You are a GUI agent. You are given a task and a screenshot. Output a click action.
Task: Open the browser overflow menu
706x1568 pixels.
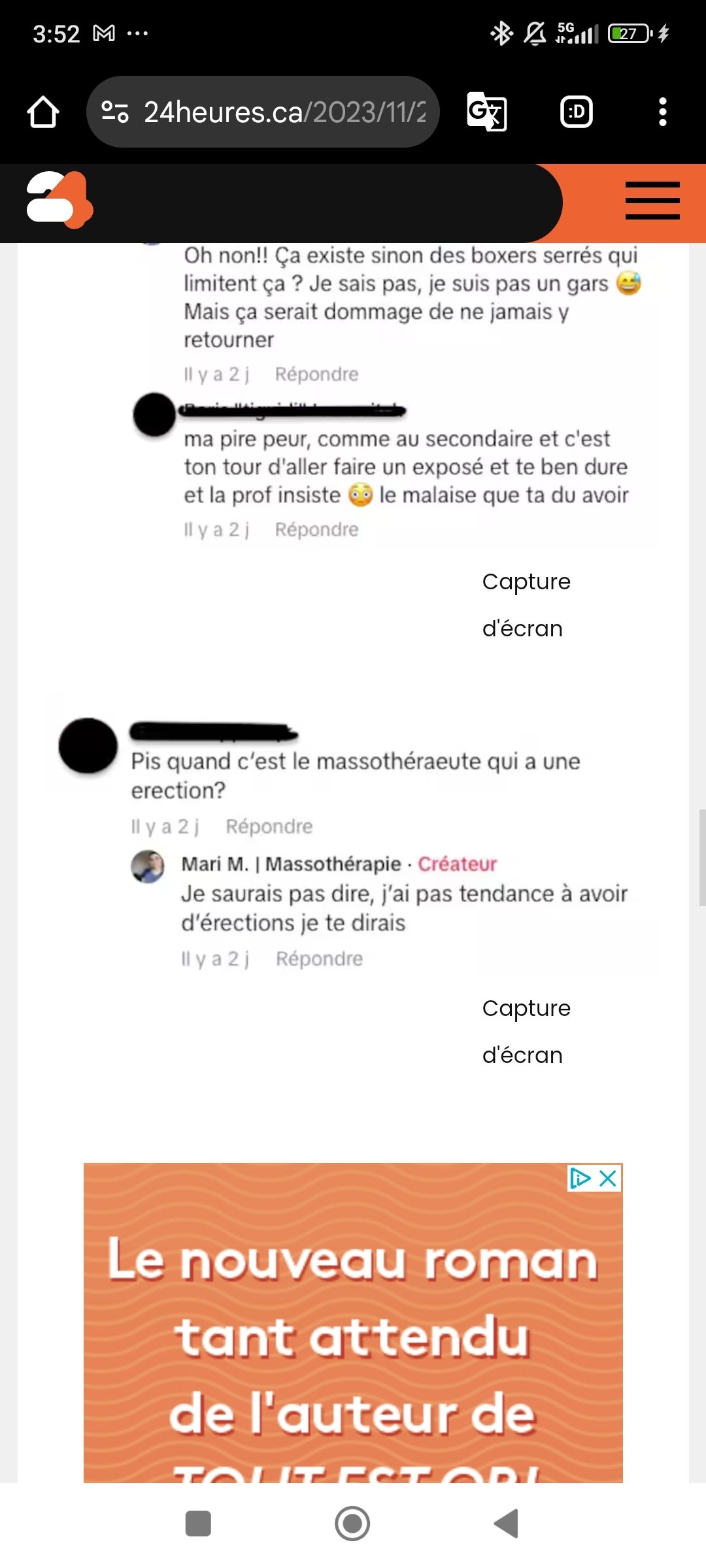[x=663, y=112]
